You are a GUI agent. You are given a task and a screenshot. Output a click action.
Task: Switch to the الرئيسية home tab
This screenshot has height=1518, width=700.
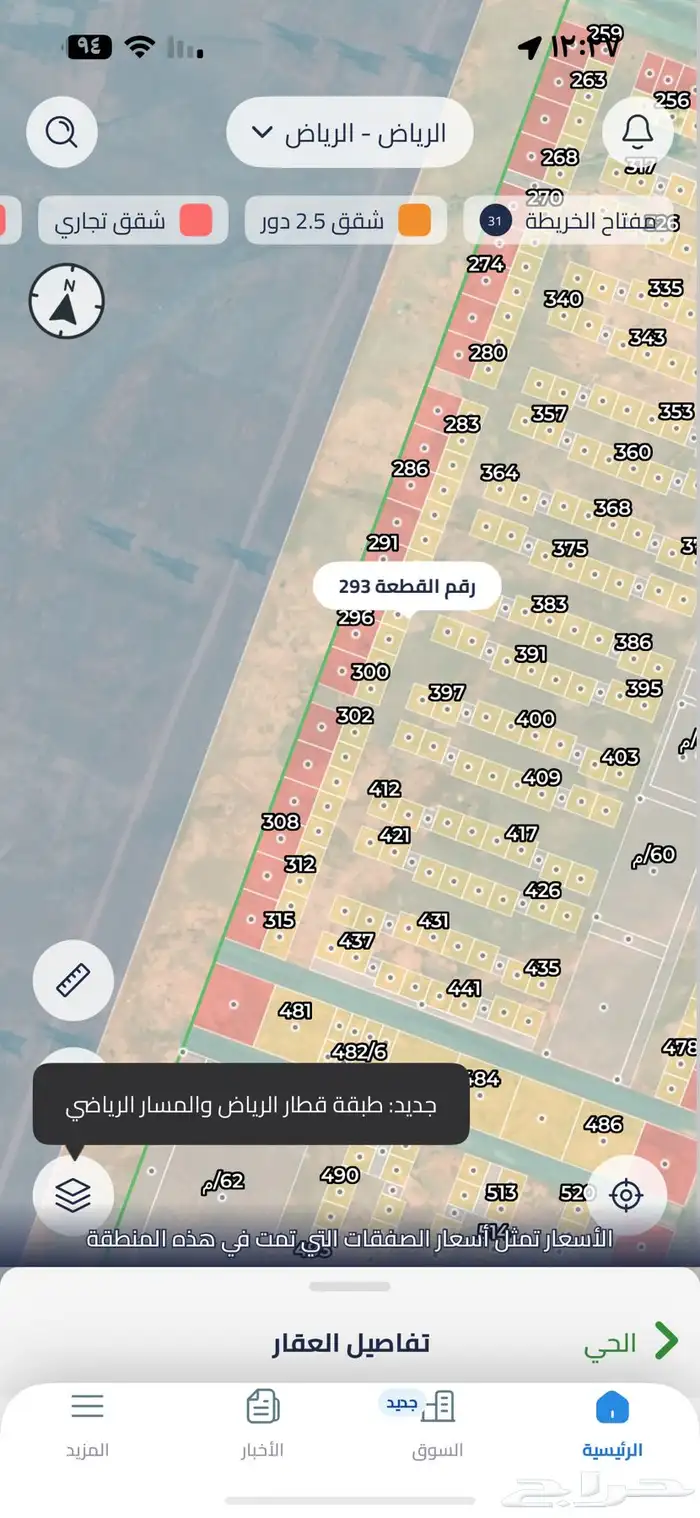coord(612,1422)
